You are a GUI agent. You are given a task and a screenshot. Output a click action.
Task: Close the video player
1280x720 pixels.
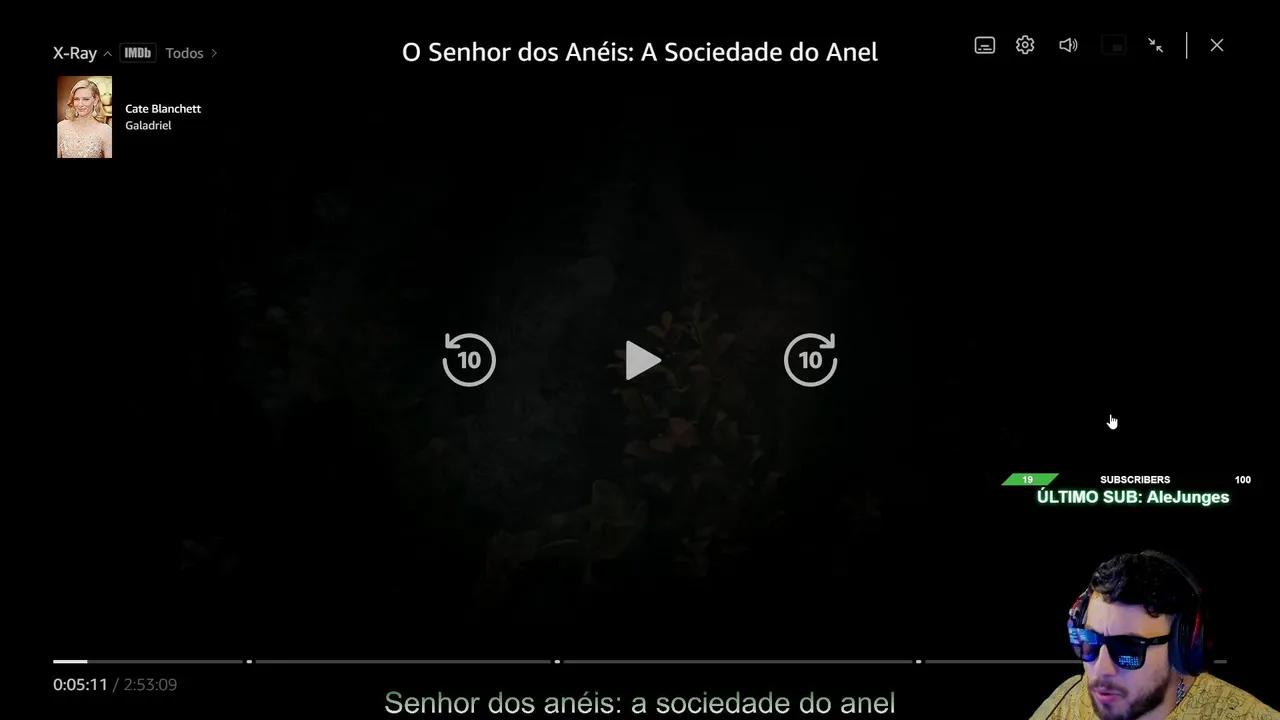pos(1216,45)
